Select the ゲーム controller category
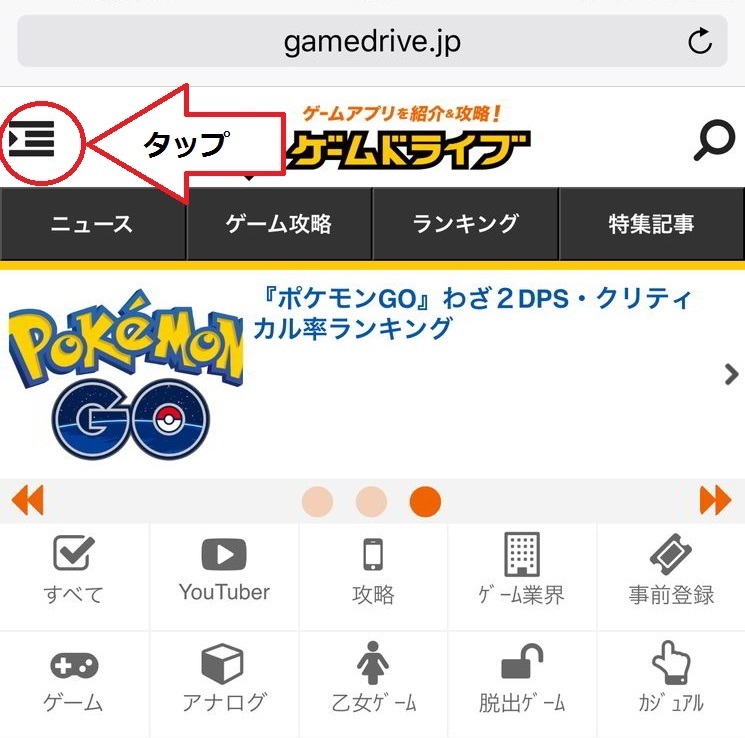 [x=74, y=680]
